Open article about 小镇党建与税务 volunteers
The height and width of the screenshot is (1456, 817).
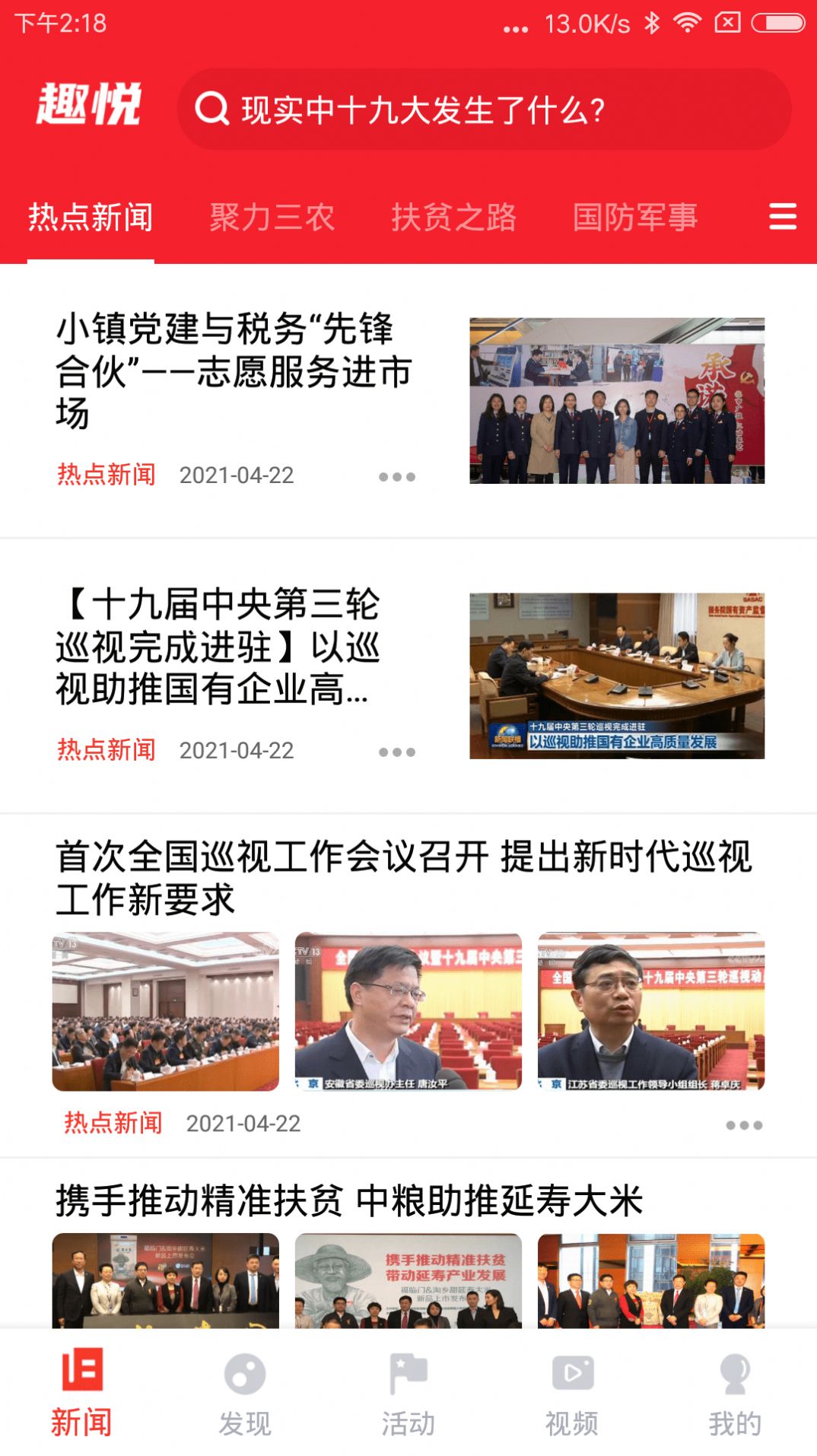coord(234,373)
